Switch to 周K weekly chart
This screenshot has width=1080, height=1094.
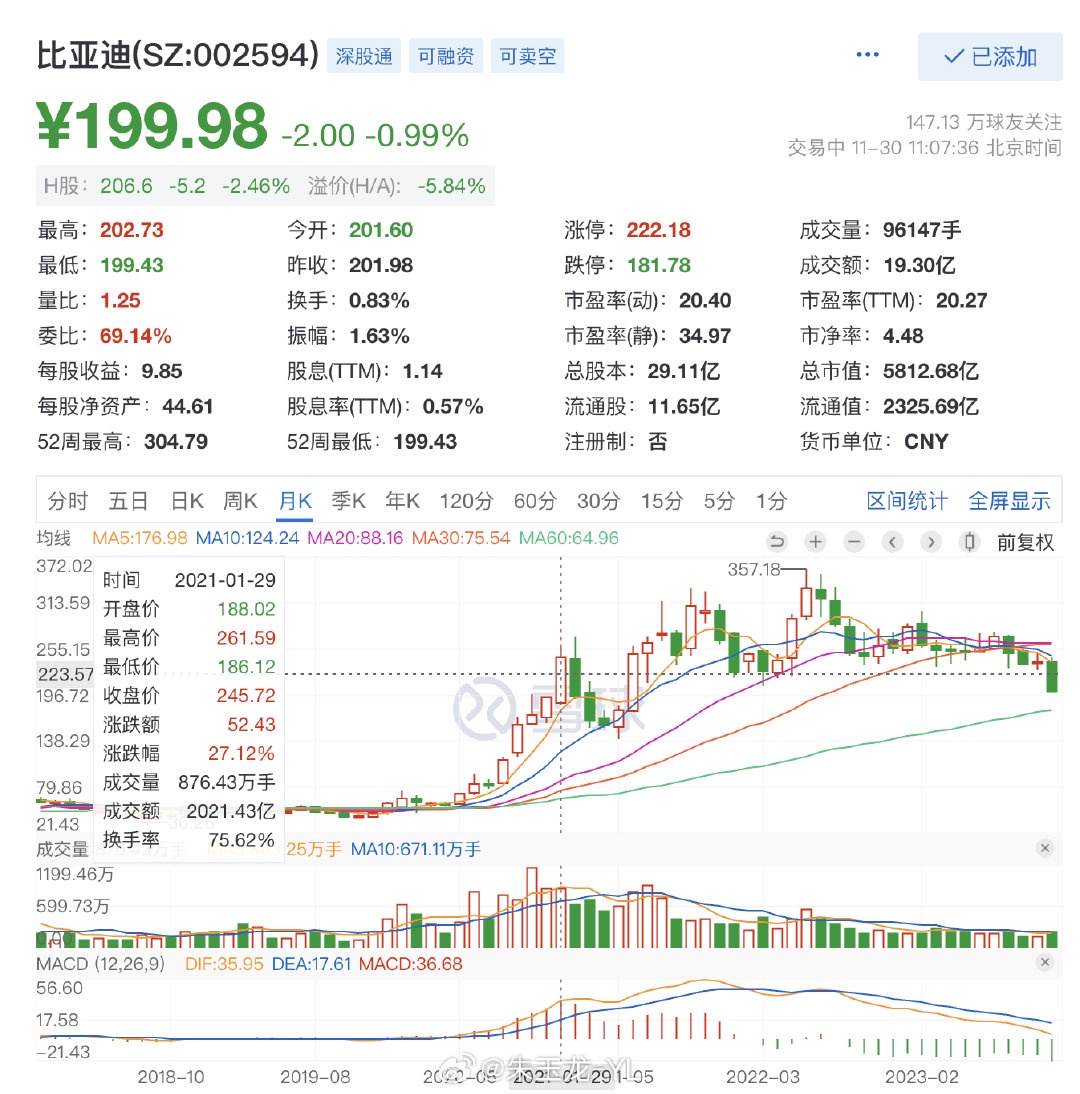[x=240, y=501]
